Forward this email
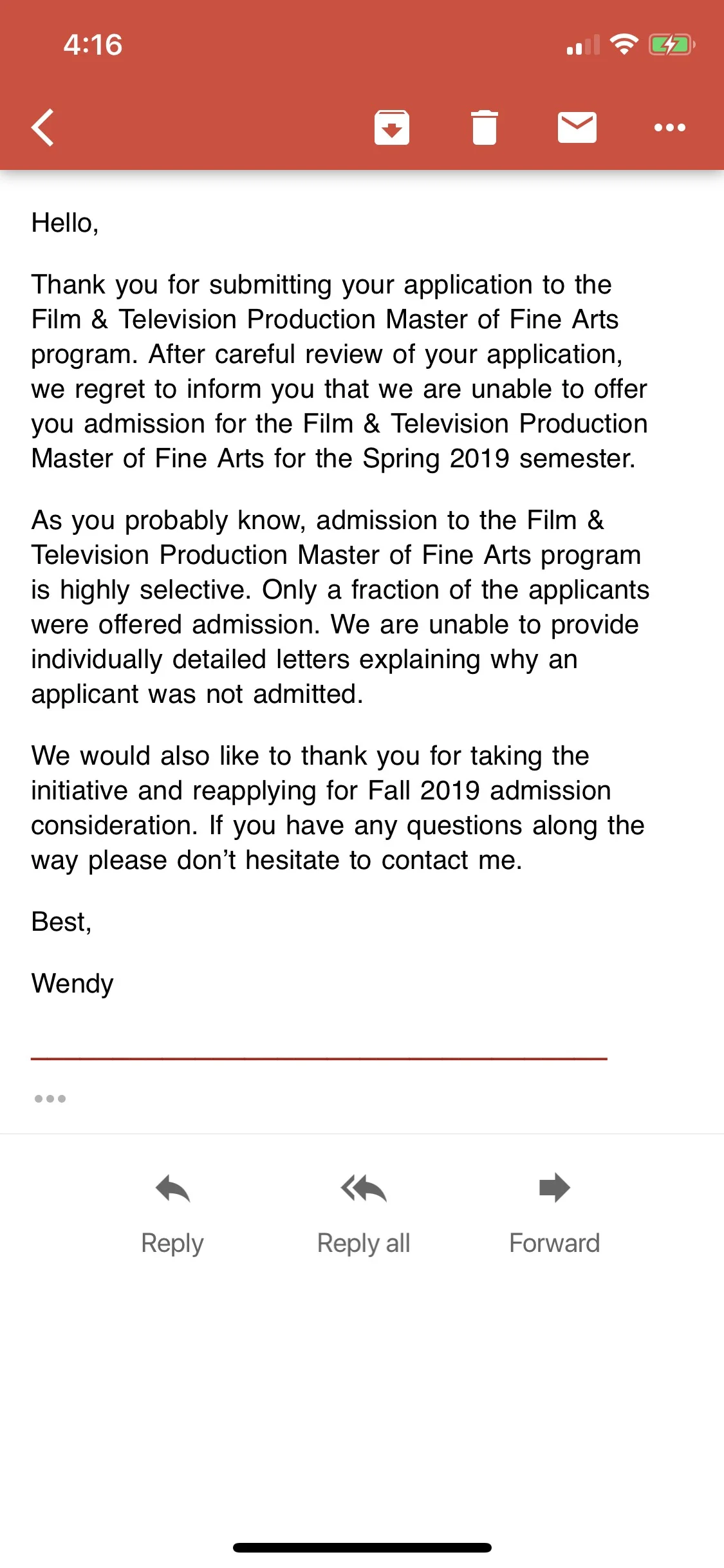Viewport: 724px width, 1568px height. (x=554, y=1215)
